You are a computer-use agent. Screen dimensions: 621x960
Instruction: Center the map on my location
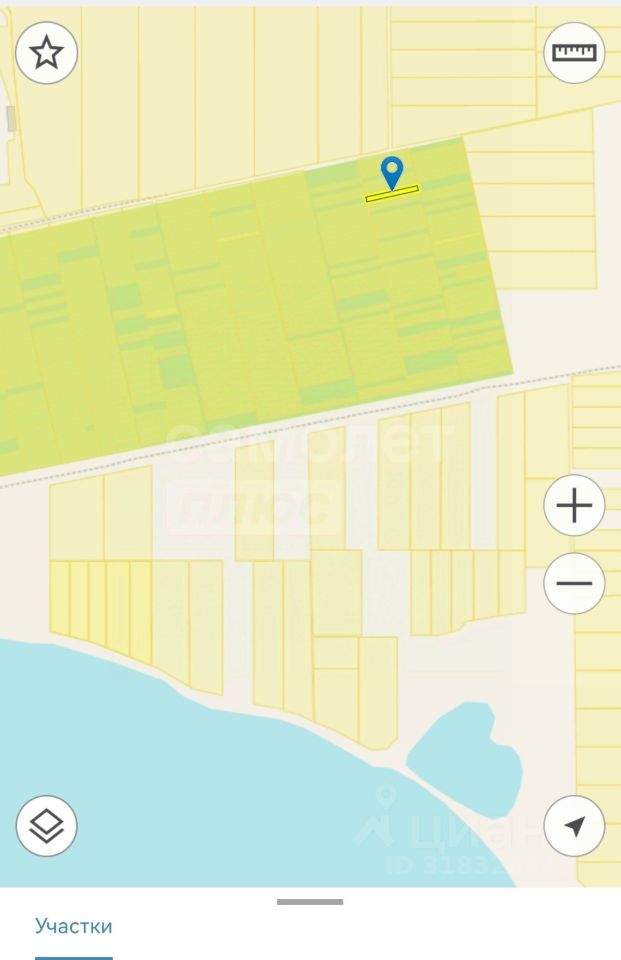pos(574,826)
